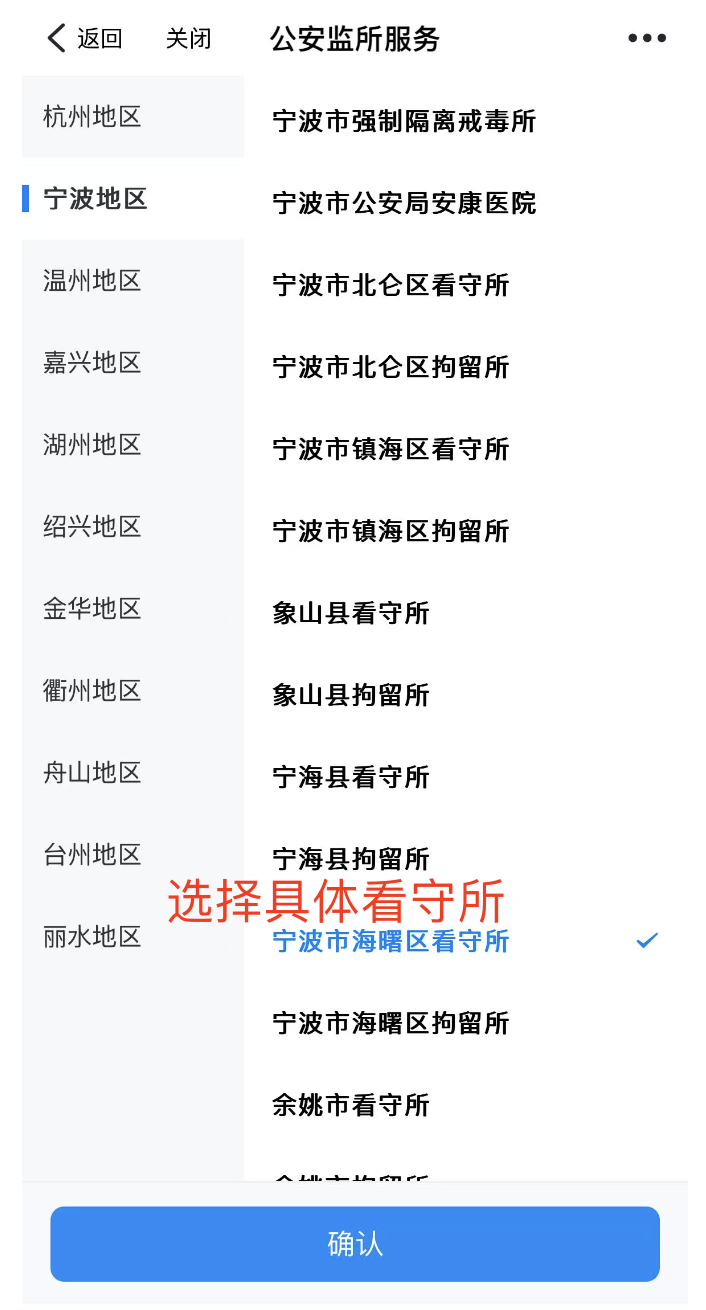Select 宁波市北仑区看守所
706x1310 pixels.
pos(466,285)
